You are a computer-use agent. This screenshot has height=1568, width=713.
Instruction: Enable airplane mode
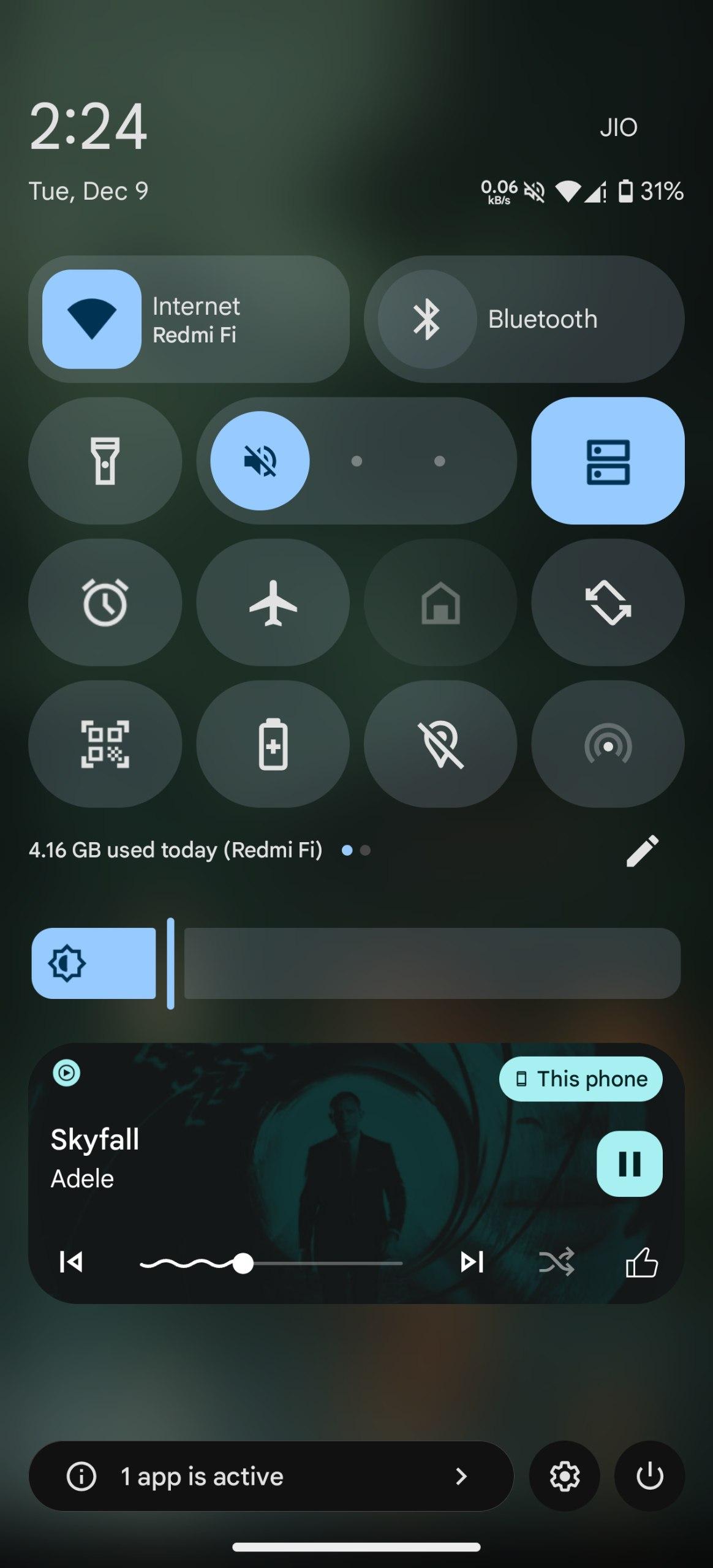273,603
